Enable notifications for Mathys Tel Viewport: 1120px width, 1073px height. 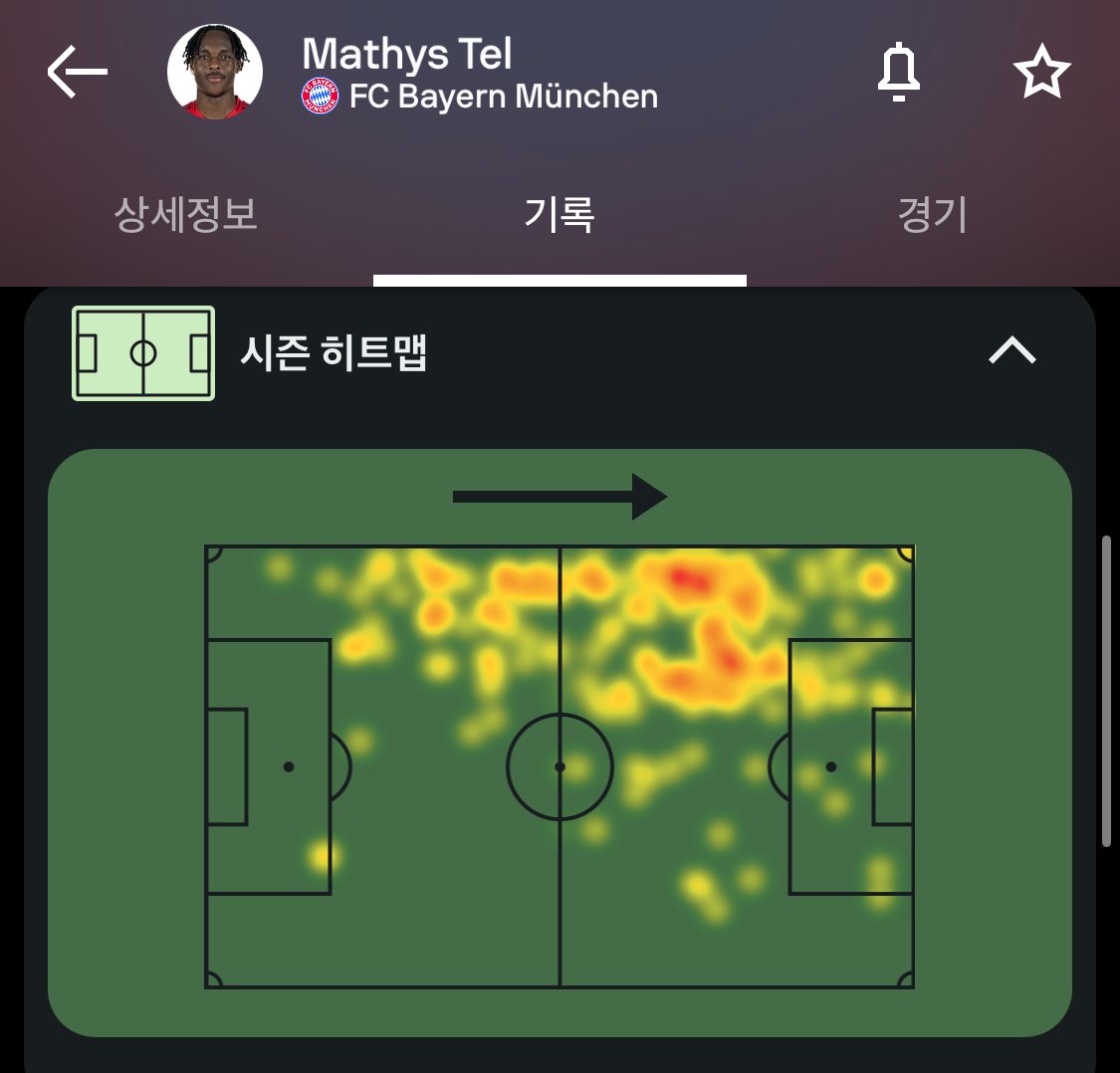(898, 72)
